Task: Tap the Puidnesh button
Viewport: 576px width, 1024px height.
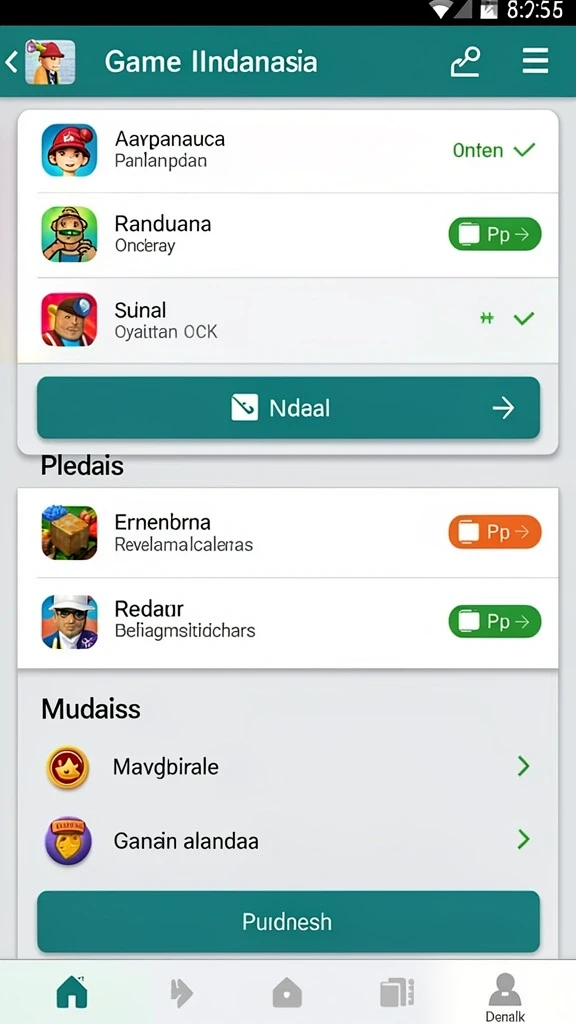Action: click(x=288, y=921)
